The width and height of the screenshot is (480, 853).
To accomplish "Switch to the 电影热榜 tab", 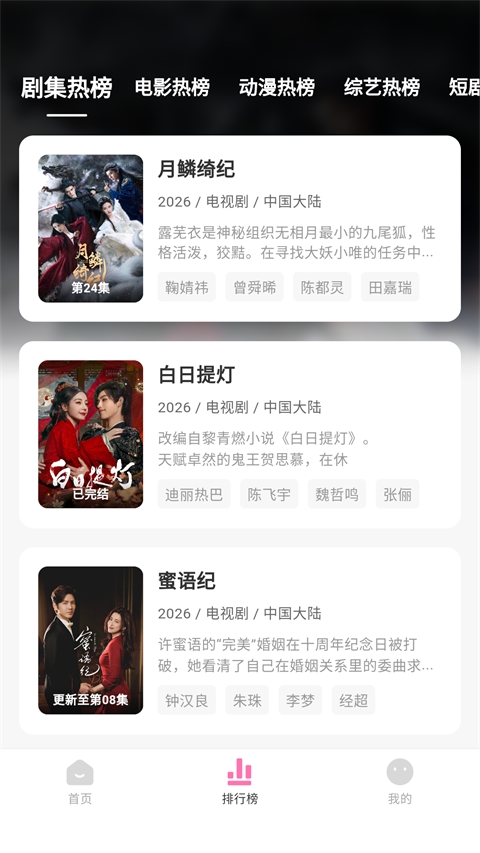I will point(172,87).
